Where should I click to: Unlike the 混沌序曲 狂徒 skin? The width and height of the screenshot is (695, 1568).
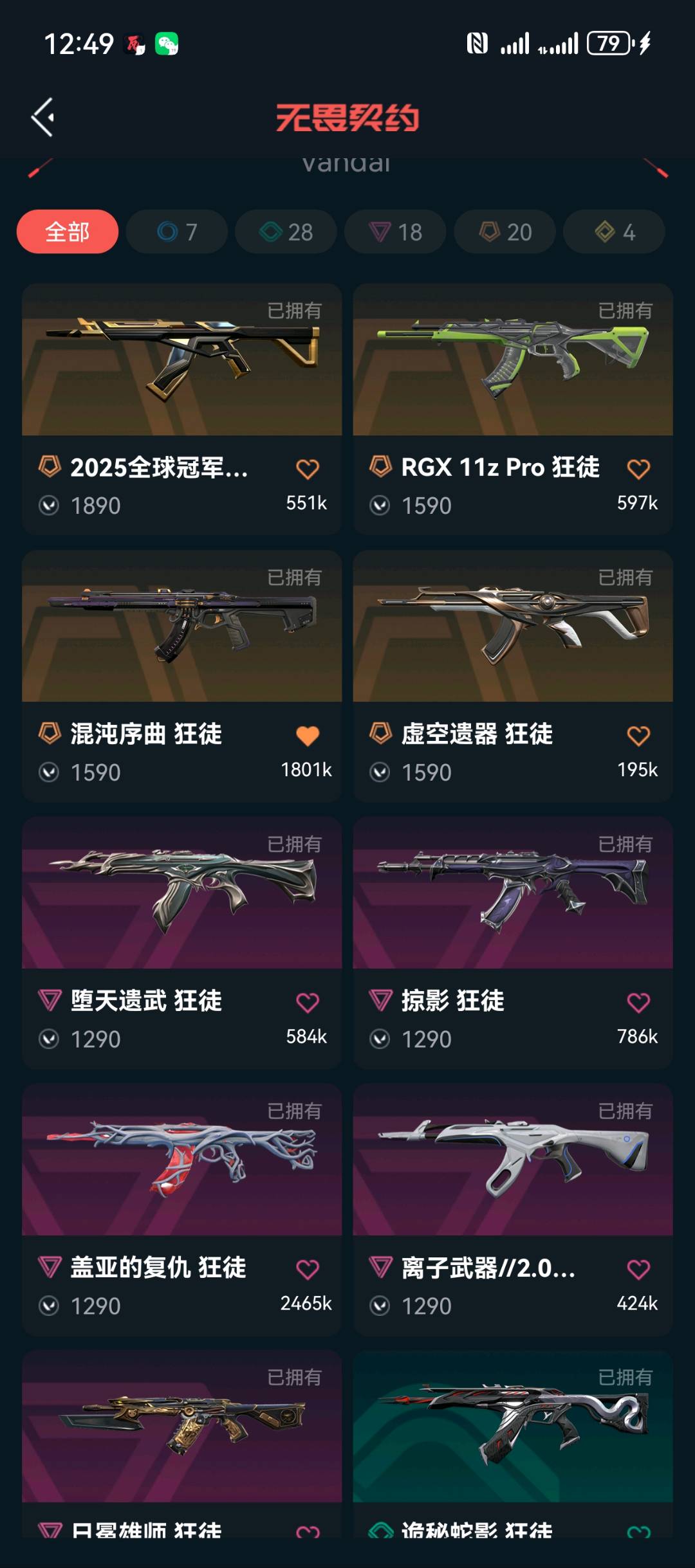[x=308, y=736]
